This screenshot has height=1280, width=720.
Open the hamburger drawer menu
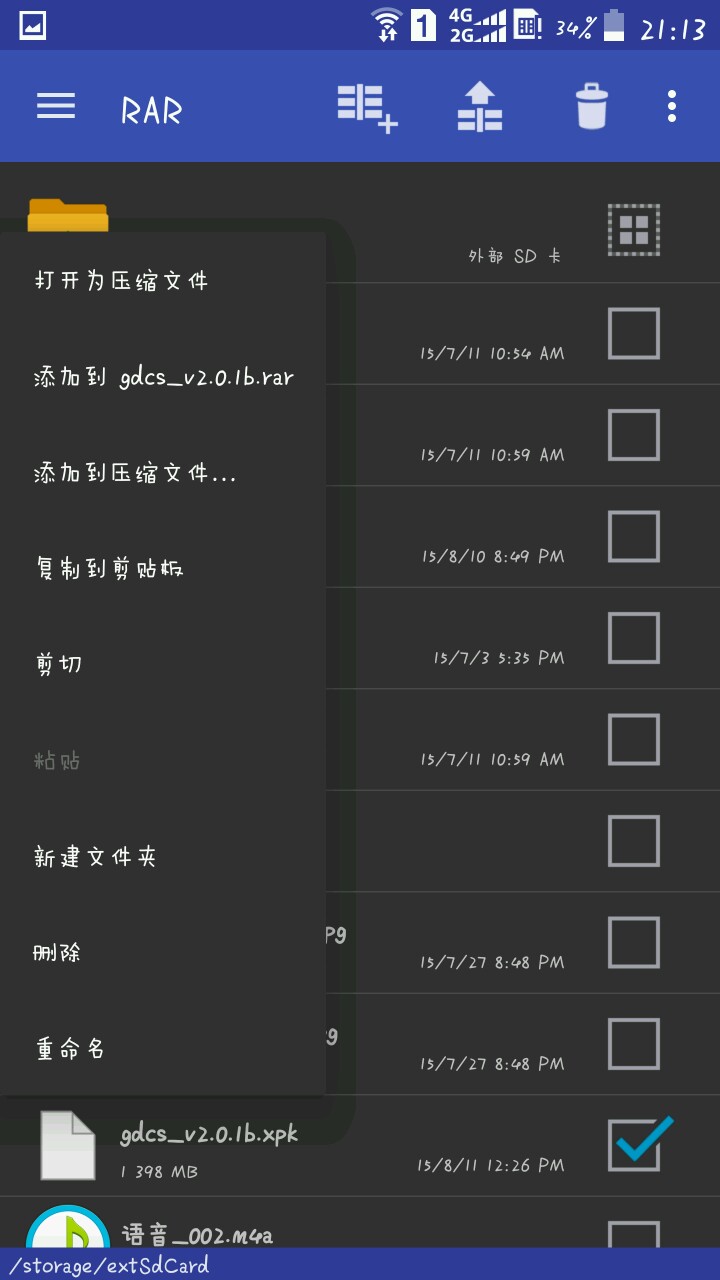(56, 107)
